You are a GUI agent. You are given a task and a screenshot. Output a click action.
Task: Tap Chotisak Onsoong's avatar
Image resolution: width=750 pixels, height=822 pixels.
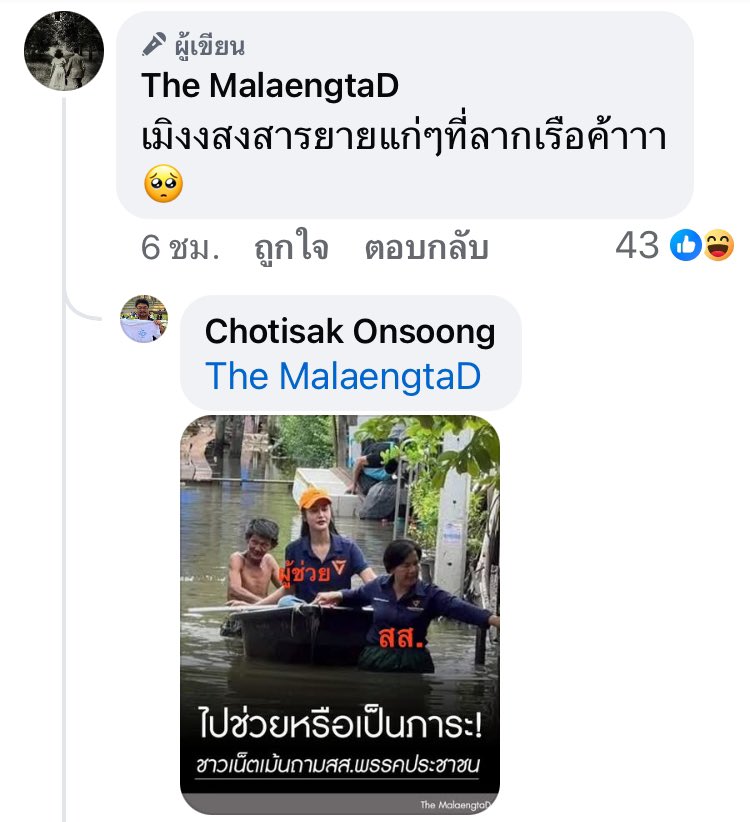(x=144, y=319)
